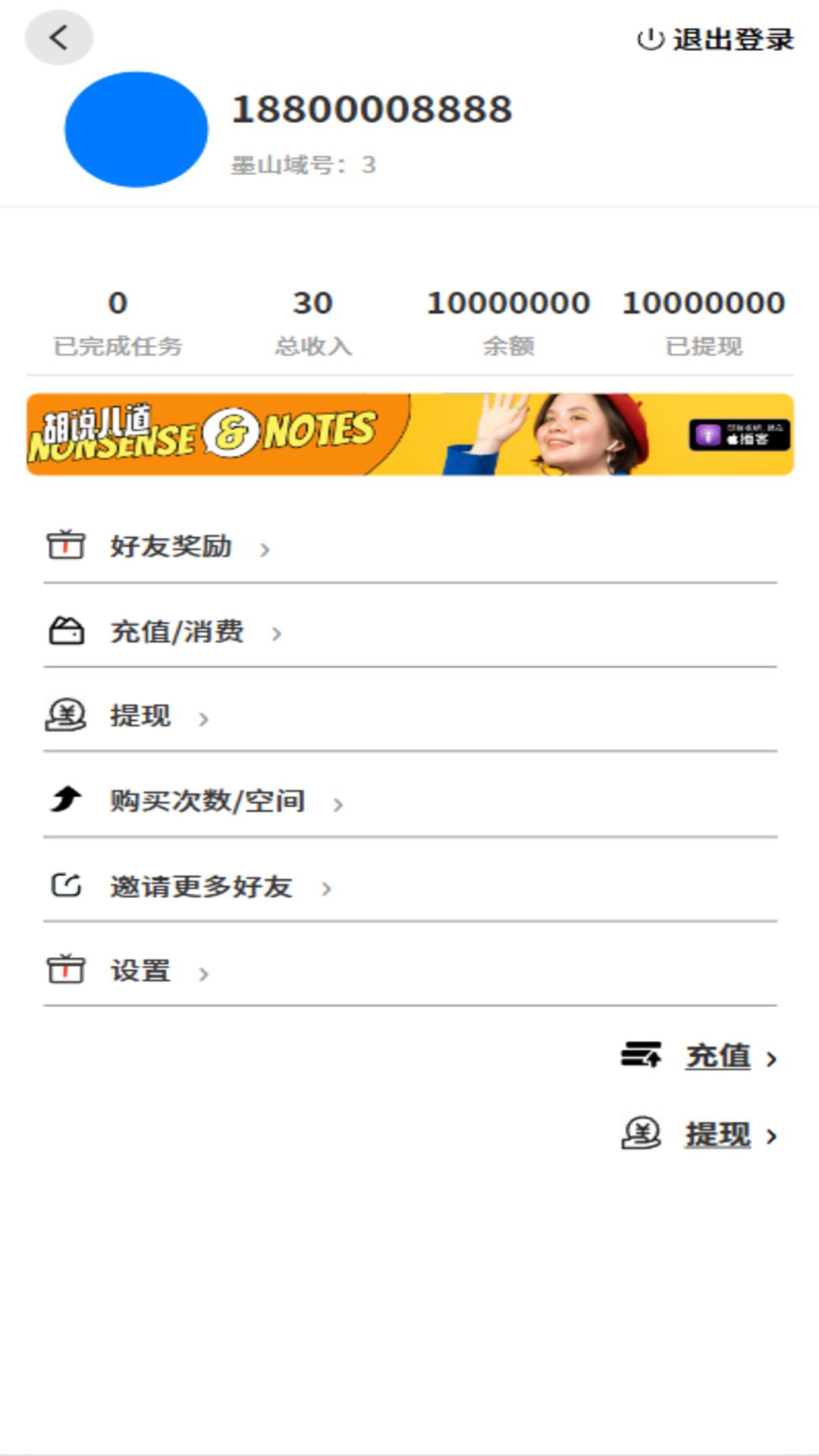Open the 充值/消费 menu entry
Image resolution: width=819 pixels, height=1456 pixels.
(176, 631)
